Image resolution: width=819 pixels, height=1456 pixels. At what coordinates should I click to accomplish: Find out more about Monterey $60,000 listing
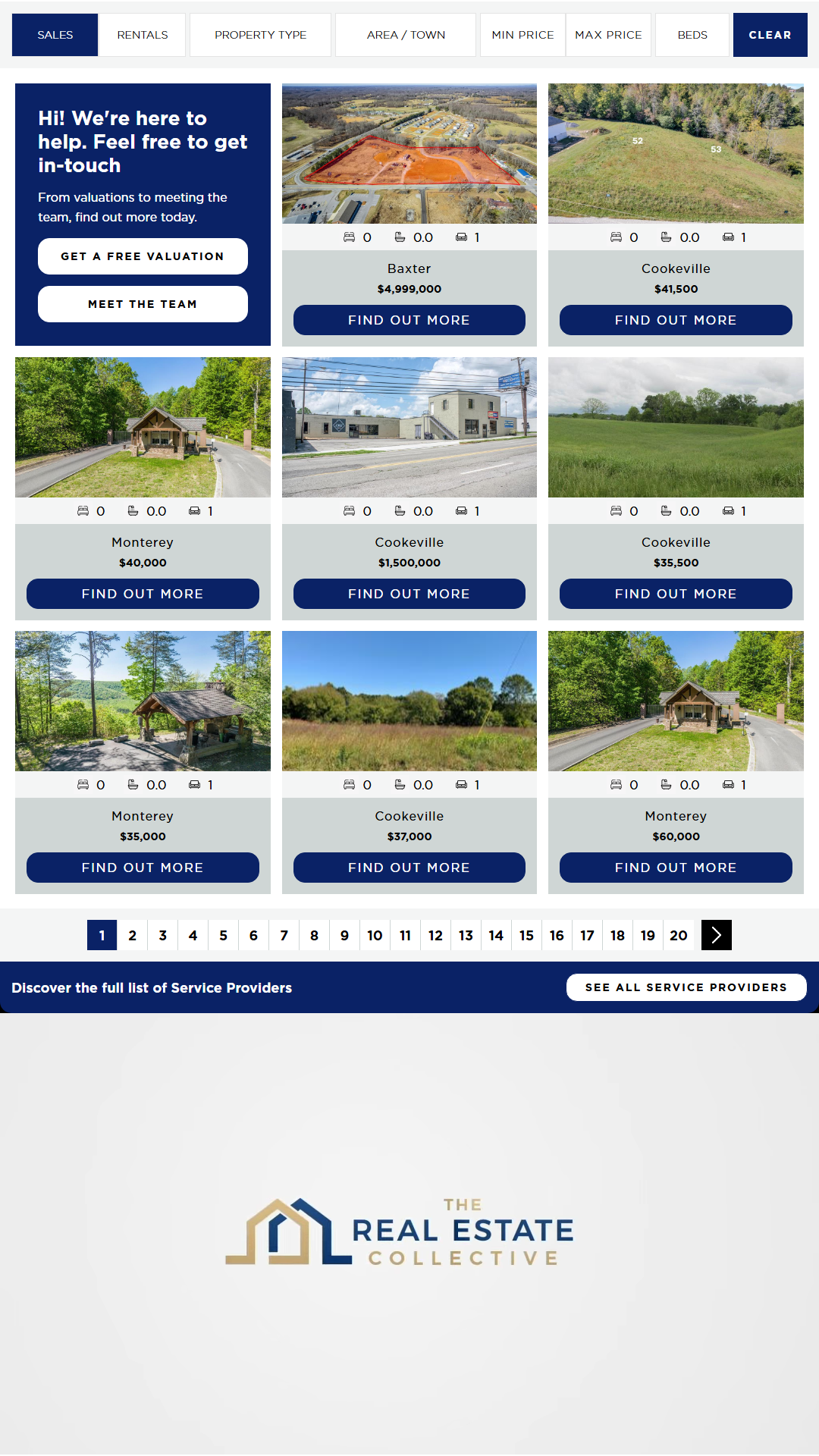(x=676, y=868)
